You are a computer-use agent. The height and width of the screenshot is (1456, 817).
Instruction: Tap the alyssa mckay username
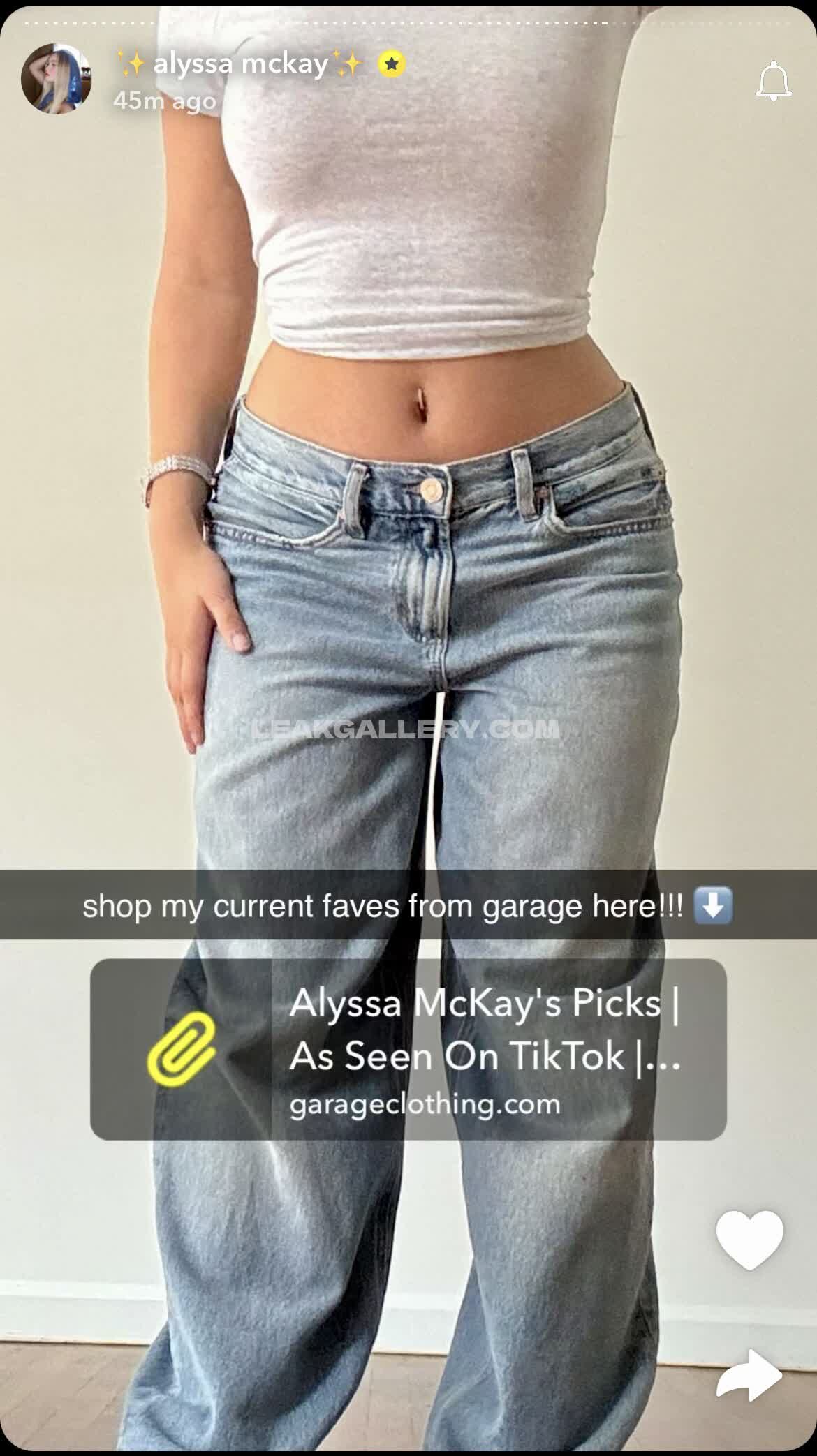(x=240, y=64)
